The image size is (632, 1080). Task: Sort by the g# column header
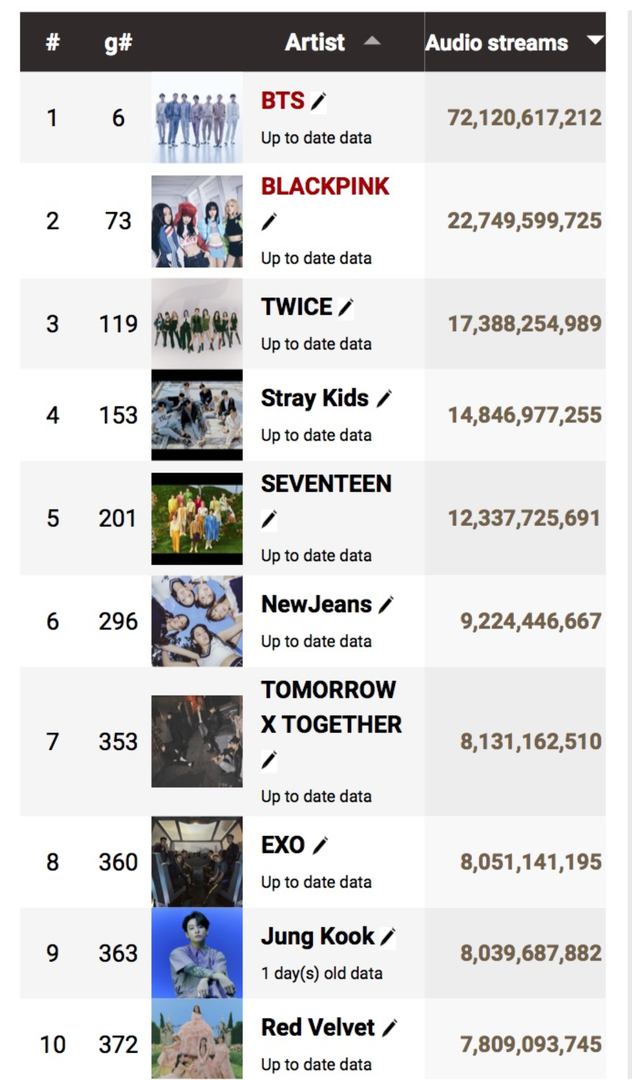[x=118, y=43]
